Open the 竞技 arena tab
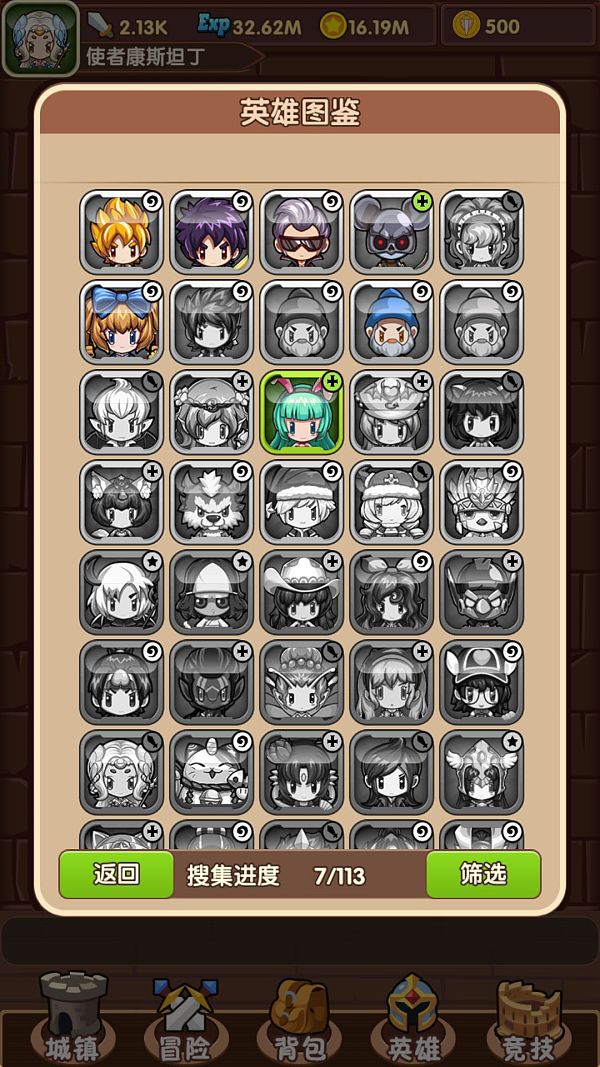600x1067 pixels. click(x=527, y=1017)
